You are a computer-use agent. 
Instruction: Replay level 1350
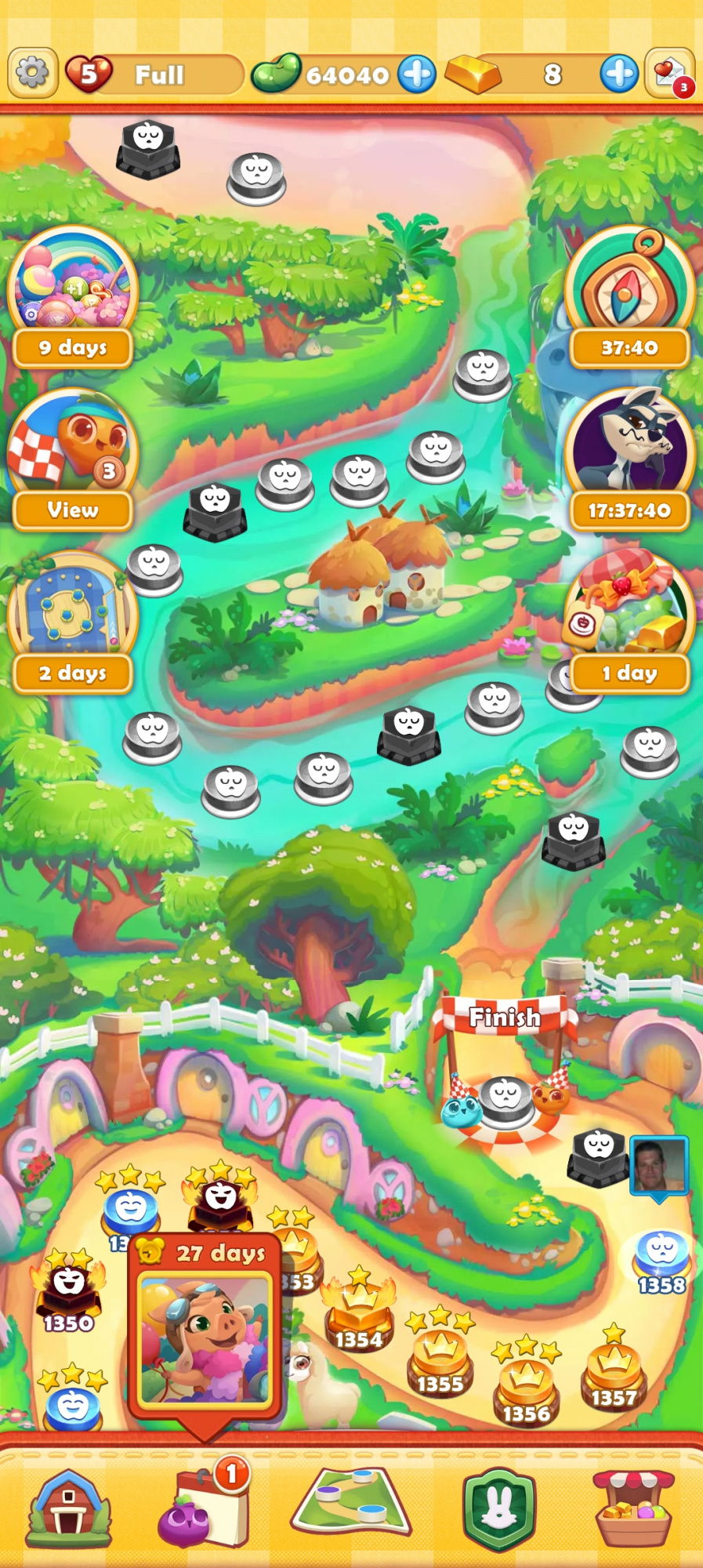coord(69,1294)
